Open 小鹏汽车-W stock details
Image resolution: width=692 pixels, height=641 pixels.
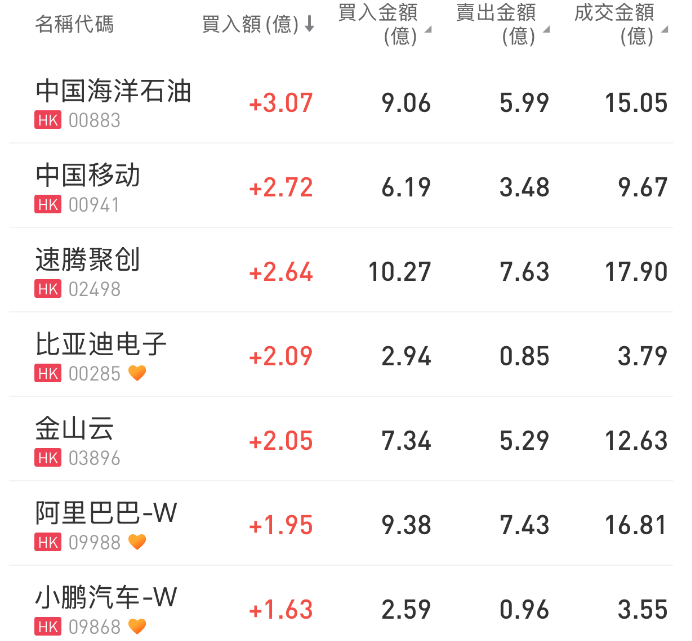pos(106,598)
